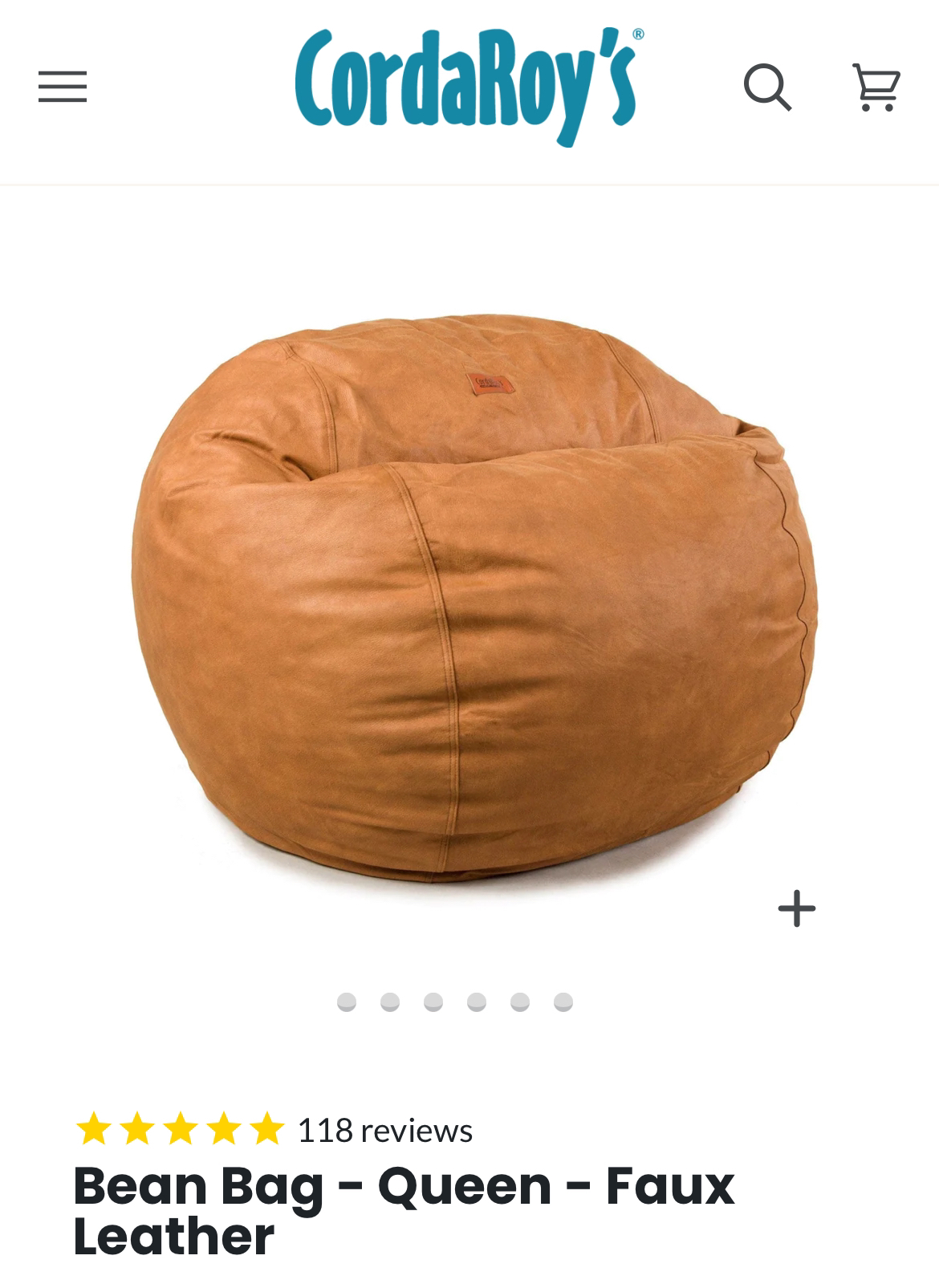Image resolution: width=939 pixels, height=1288 pixels.
Task: Open the hamburger navigation menu
Action: pos(63,87)
